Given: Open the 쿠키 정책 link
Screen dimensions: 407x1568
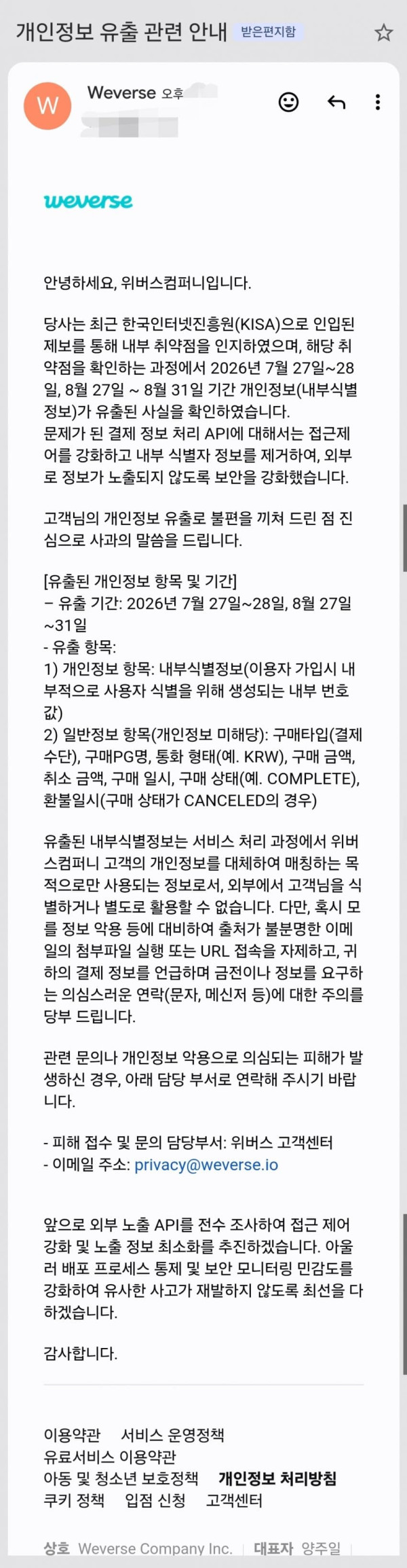Looking at the screenshot, I should pos(74,1500).
